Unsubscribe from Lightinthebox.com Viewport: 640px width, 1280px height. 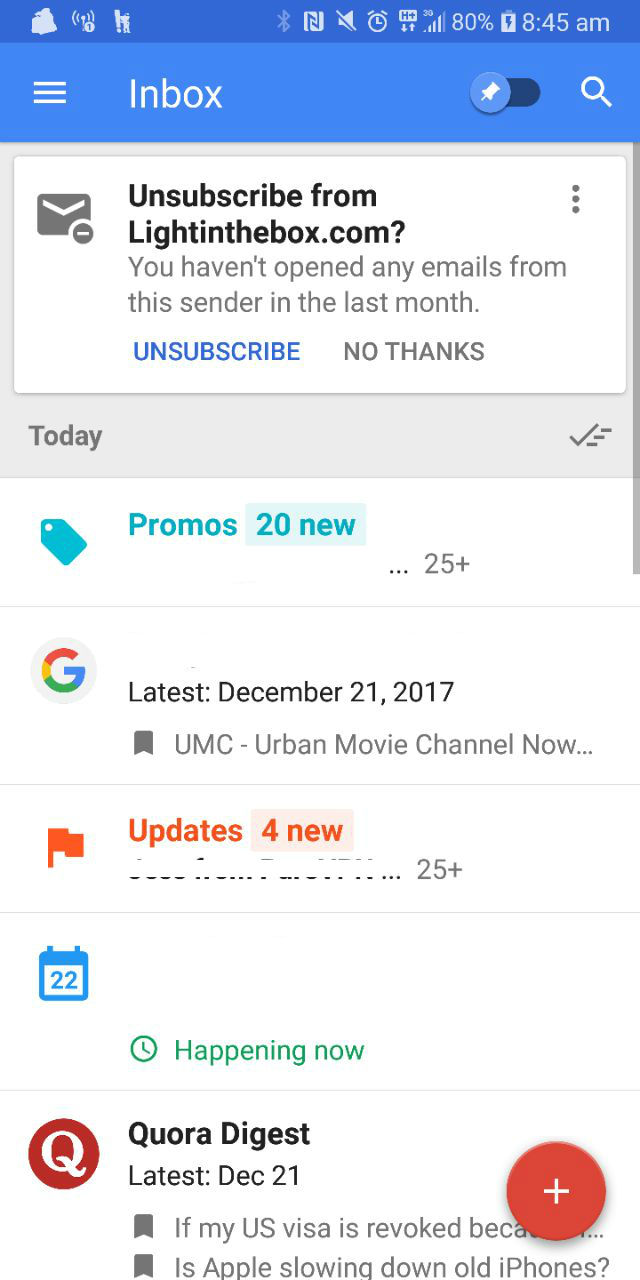pyautogui.click(x=217, y=351)
